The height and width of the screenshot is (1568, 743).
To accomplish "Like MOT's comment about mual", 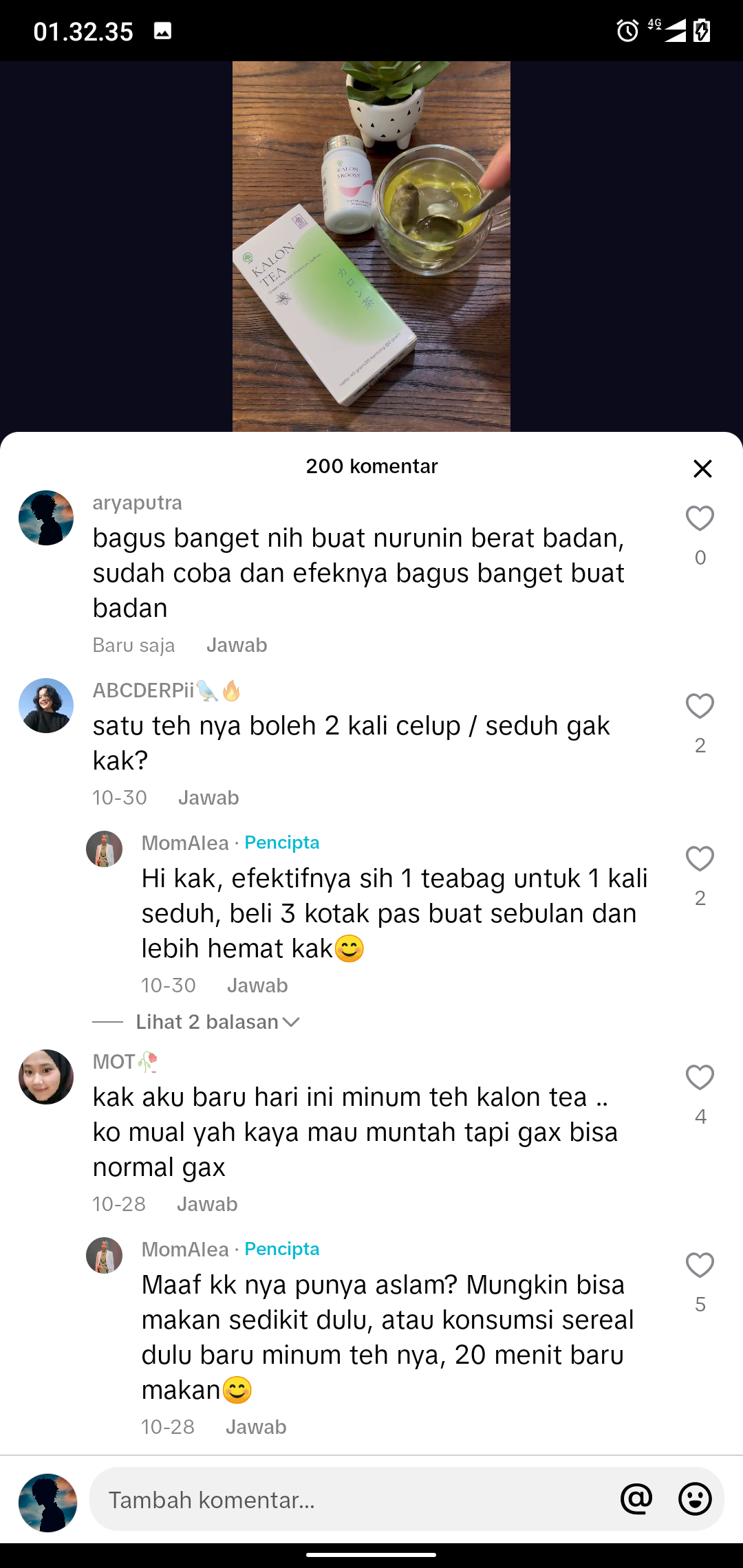I will 700,1078.
